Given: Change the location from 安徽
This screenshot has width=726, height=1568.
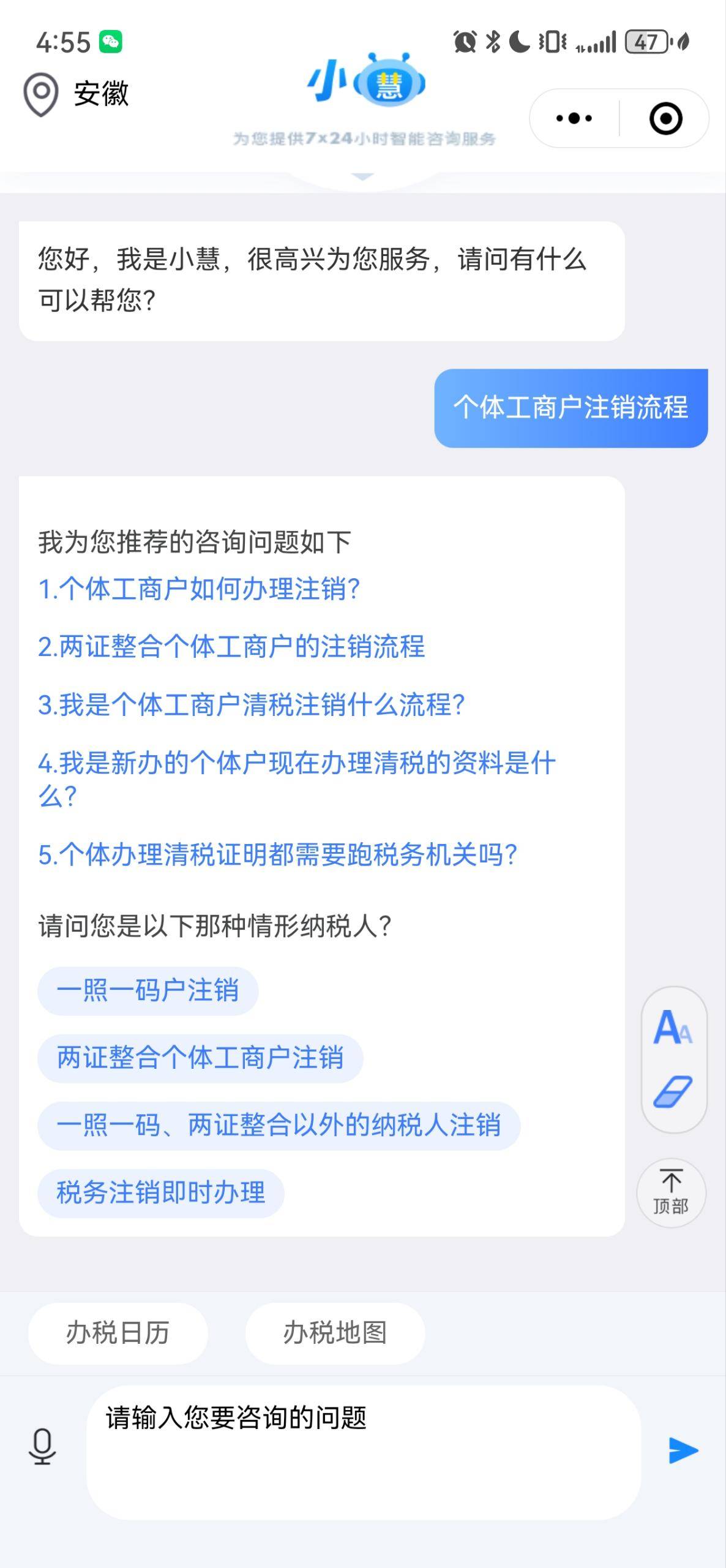Looking at the screenshot, I should [x=77, y=94].
